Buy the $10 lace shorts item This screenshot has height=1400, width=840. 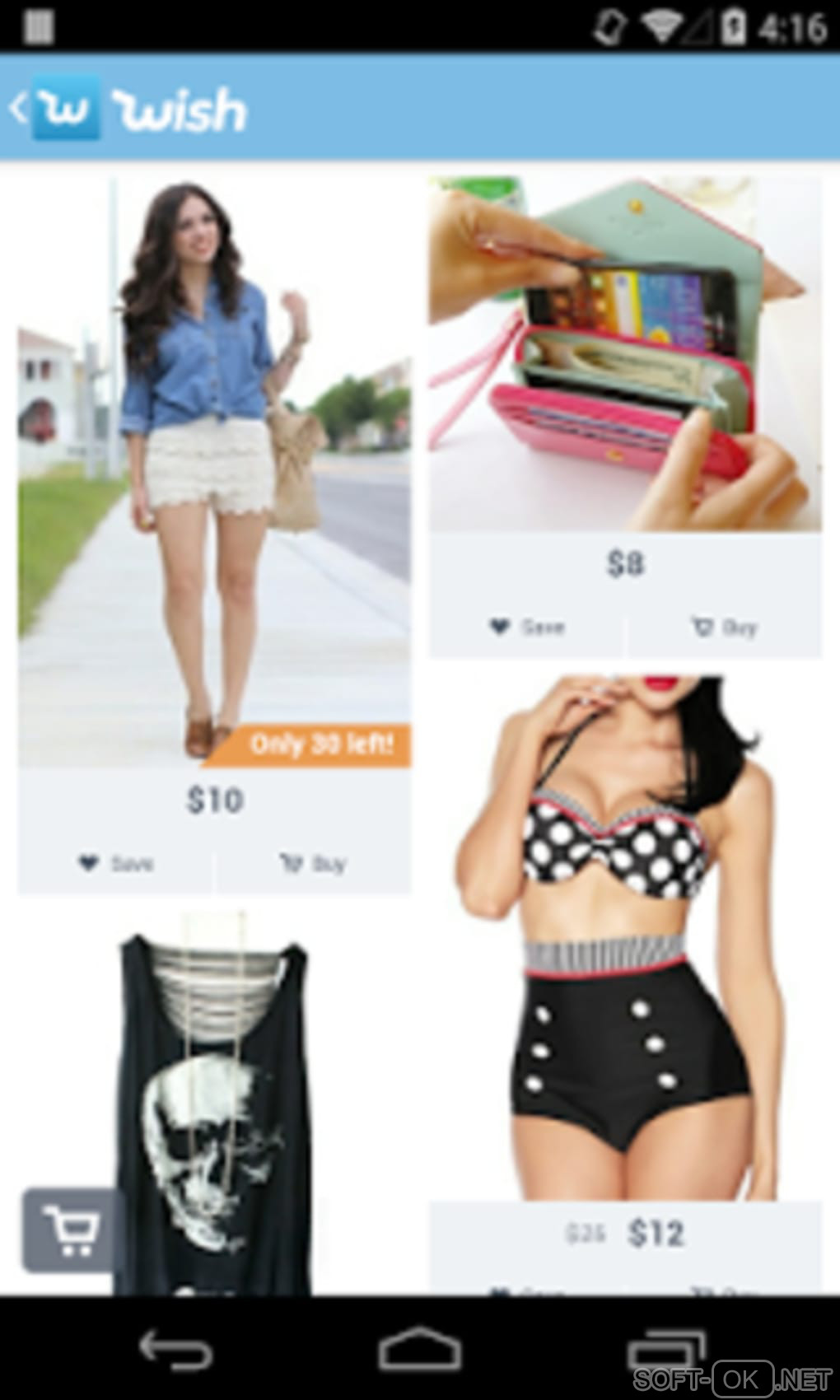pos(313,864)
